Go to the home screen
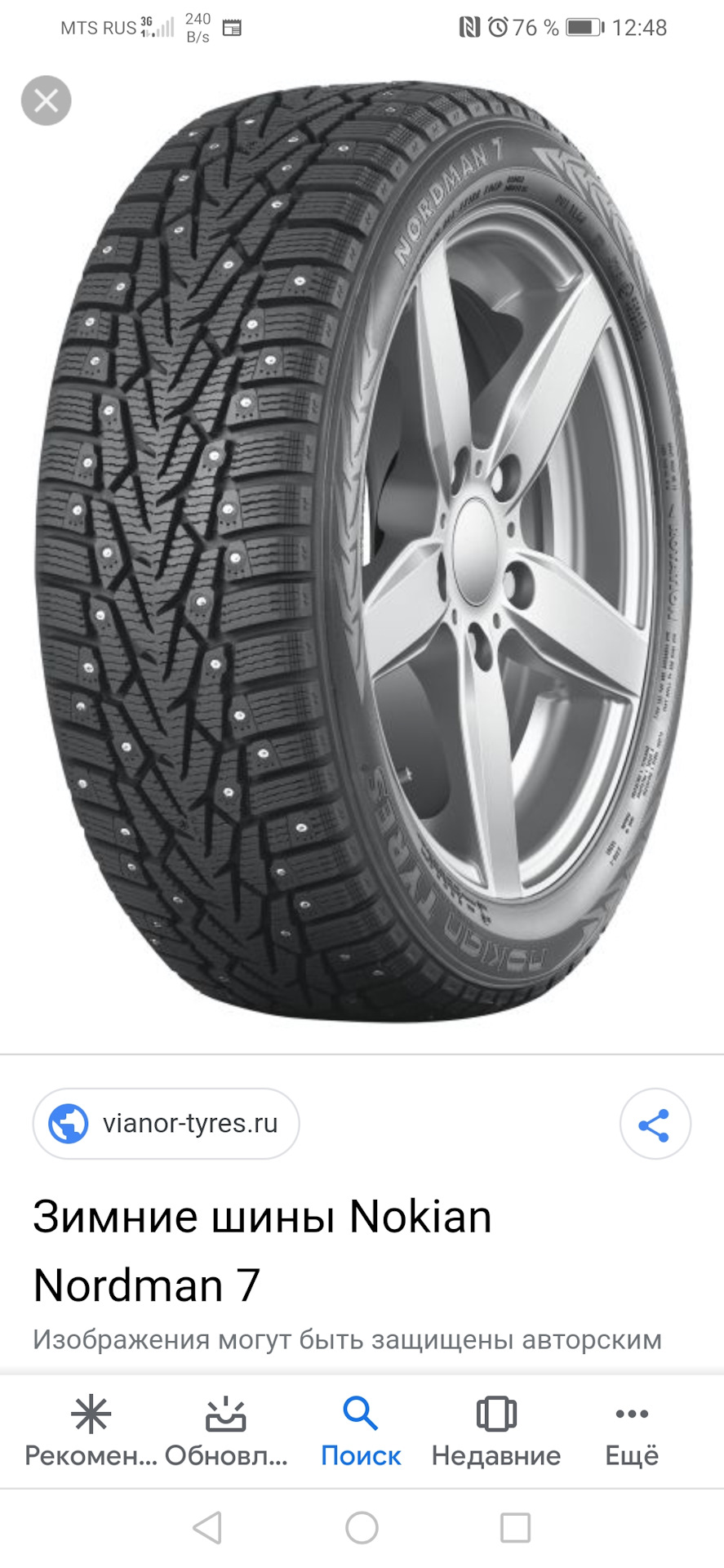This screenshot has width=724, height=1568. tap(362, 1527)
